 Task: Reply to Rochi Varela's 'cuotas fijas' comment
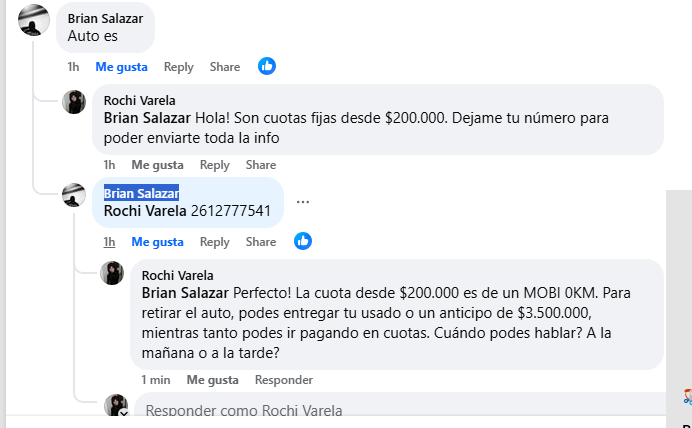tap(214, 165)
